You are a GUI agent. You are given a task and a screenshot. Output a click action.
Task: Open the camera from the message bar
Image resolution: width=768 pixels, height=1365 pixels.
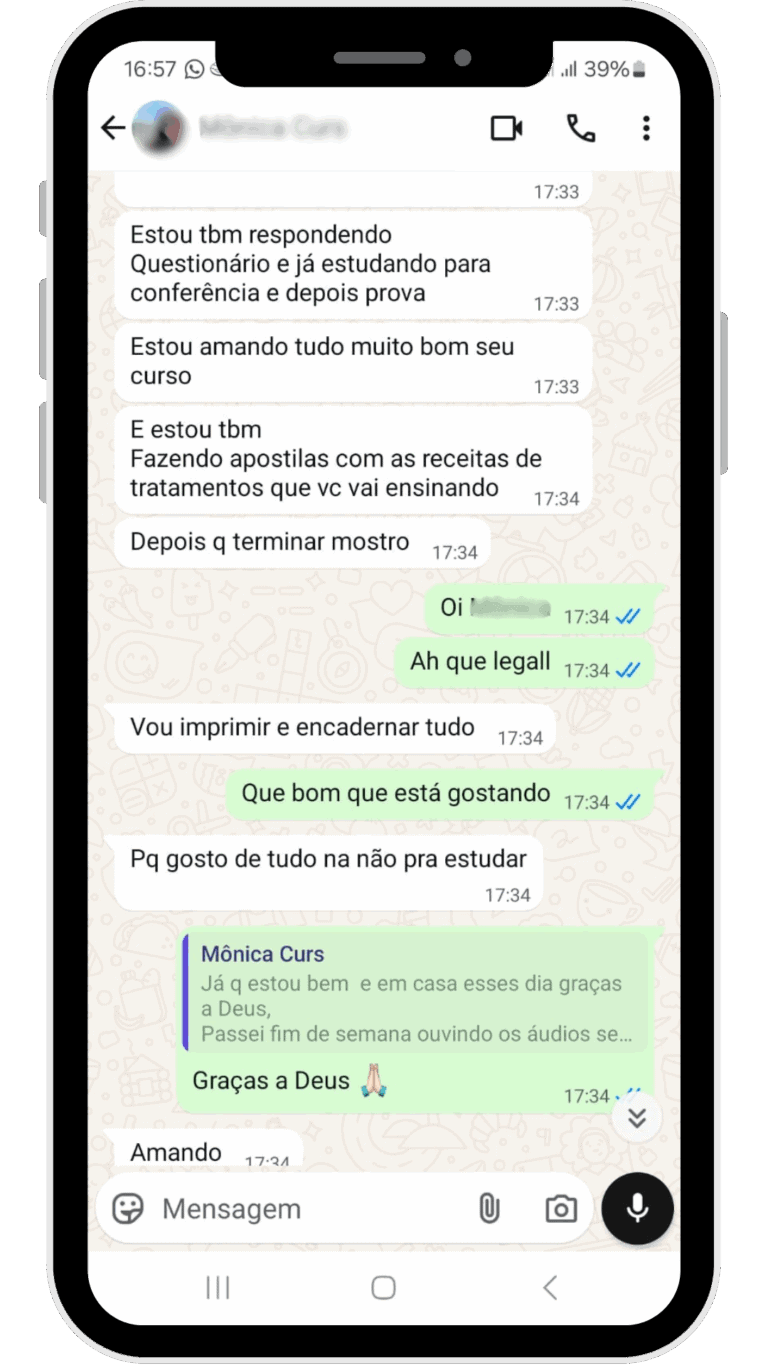tap(561, 1208)
